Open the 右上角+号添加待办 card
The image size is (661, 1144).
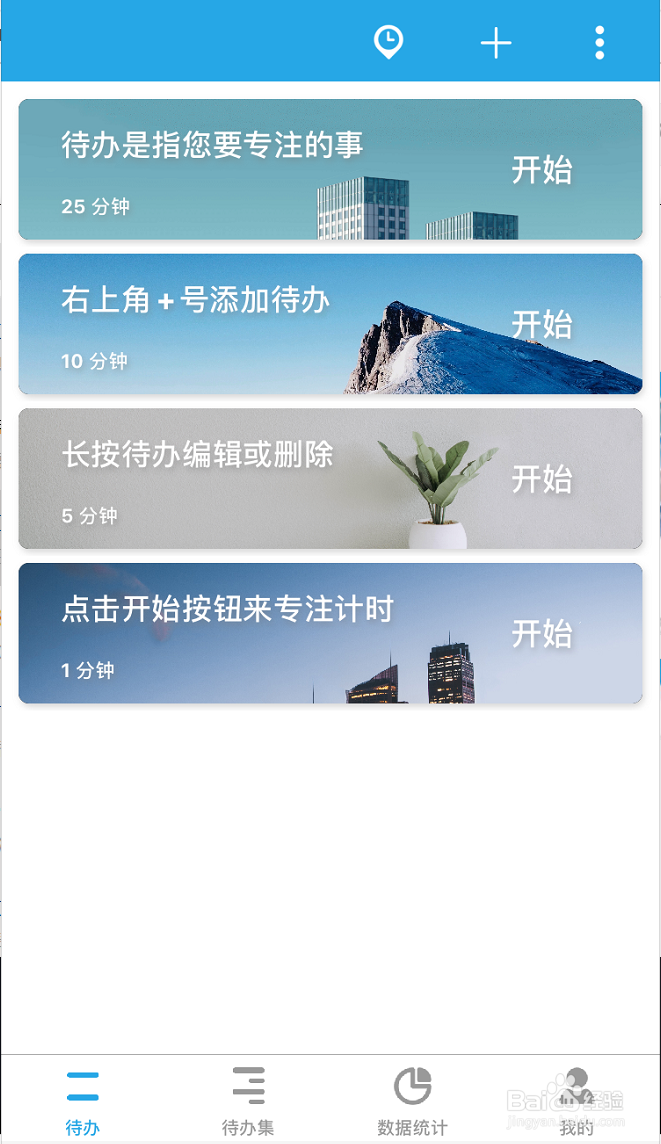pyautogui.click(x=330, y=324)
